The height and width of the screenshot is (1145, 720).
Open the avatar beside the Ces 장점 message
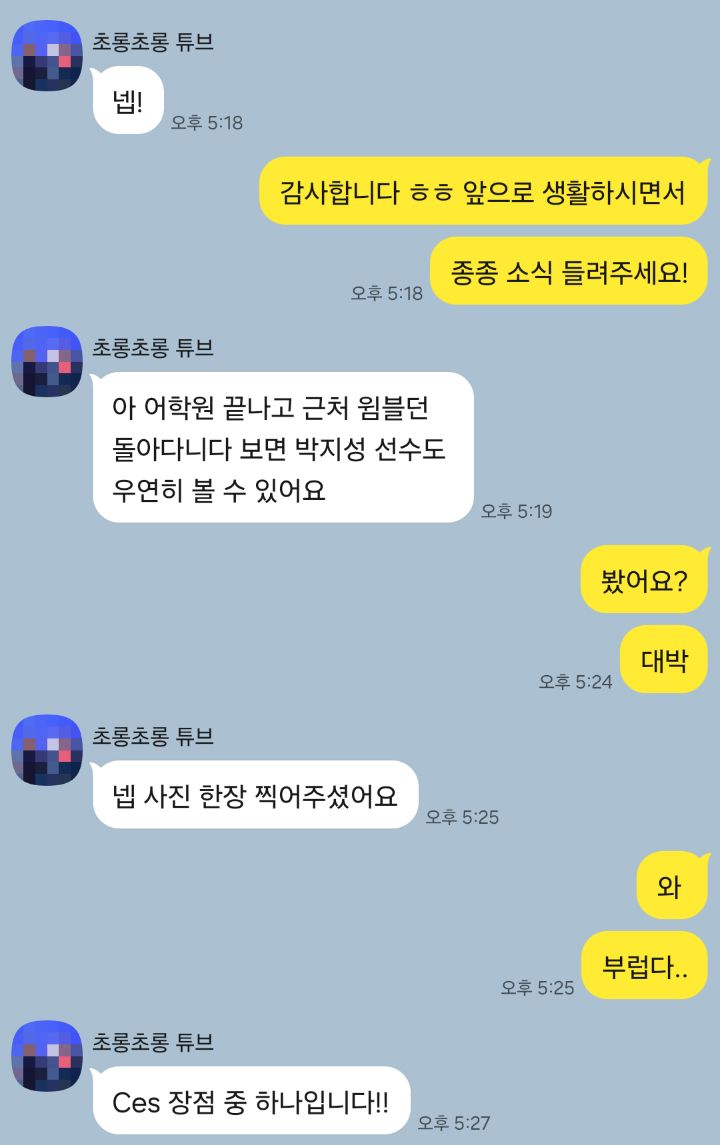coord(46,1055)
